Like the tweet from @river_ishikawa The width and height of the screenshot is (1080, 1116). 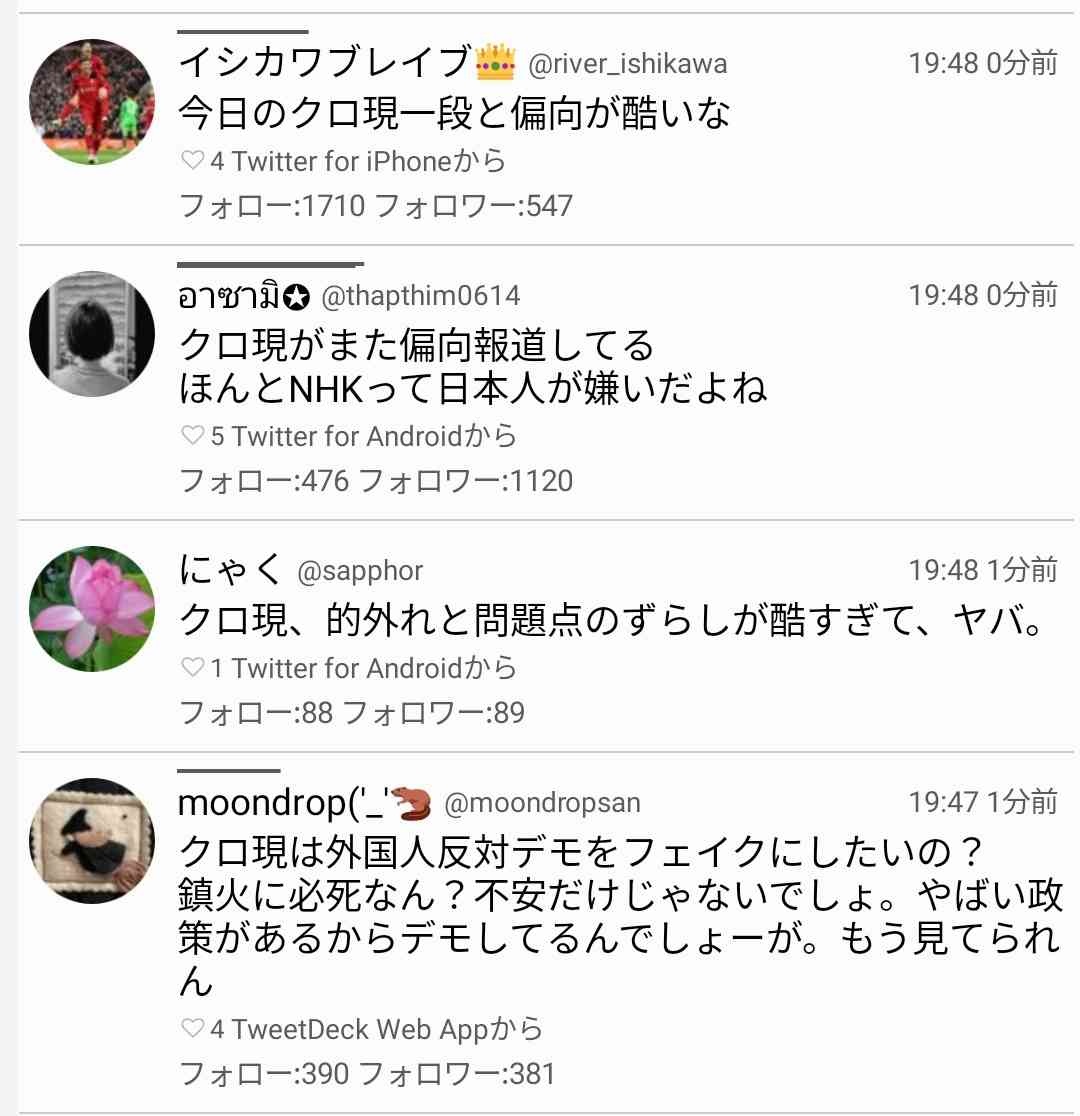tap(192, 160)
